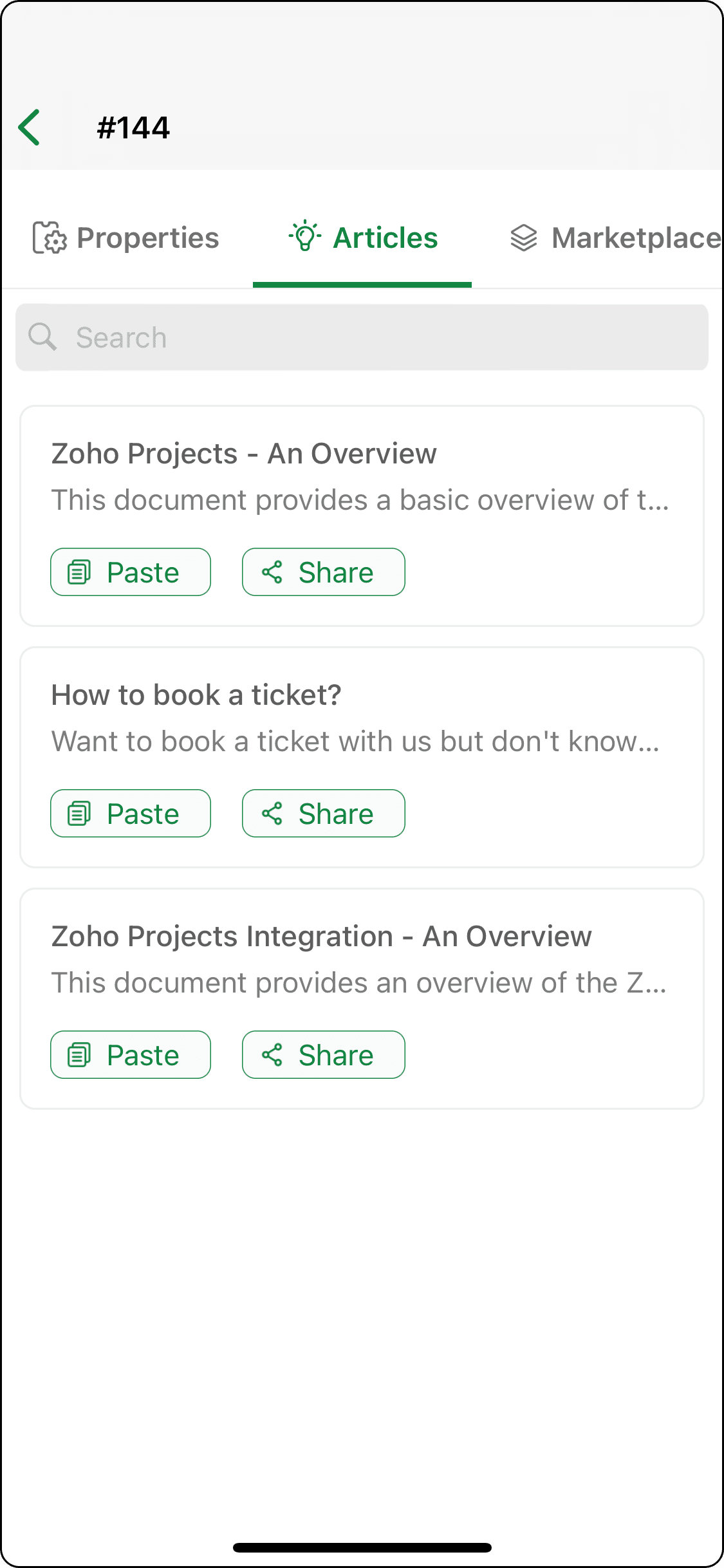Paste the How to book a ticket article
Viewport: 724px width, 1568px height.
(131, 814)
